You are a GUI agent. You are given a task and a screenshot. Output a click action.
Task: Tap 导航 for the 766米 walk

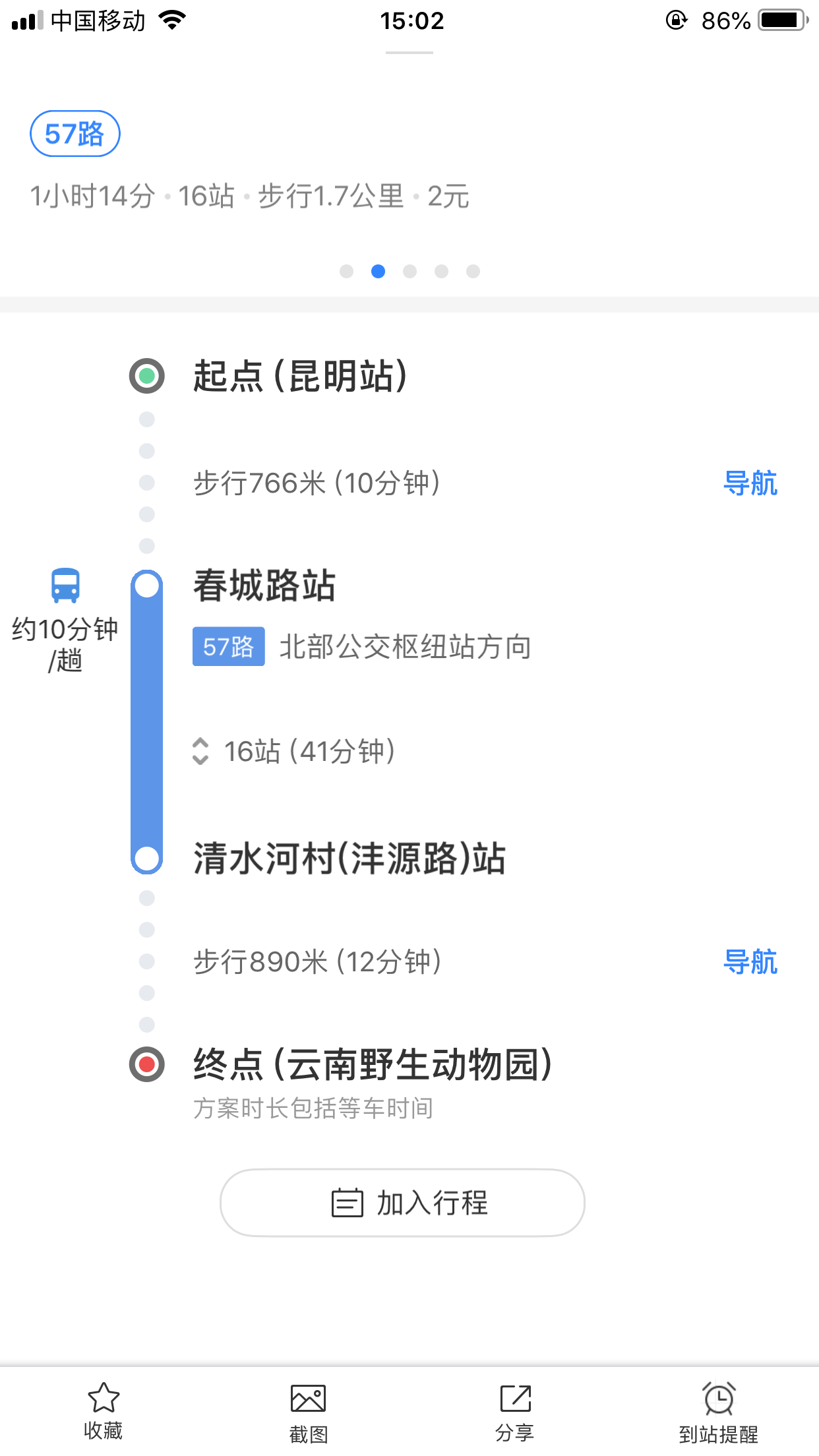pos(750,483)
